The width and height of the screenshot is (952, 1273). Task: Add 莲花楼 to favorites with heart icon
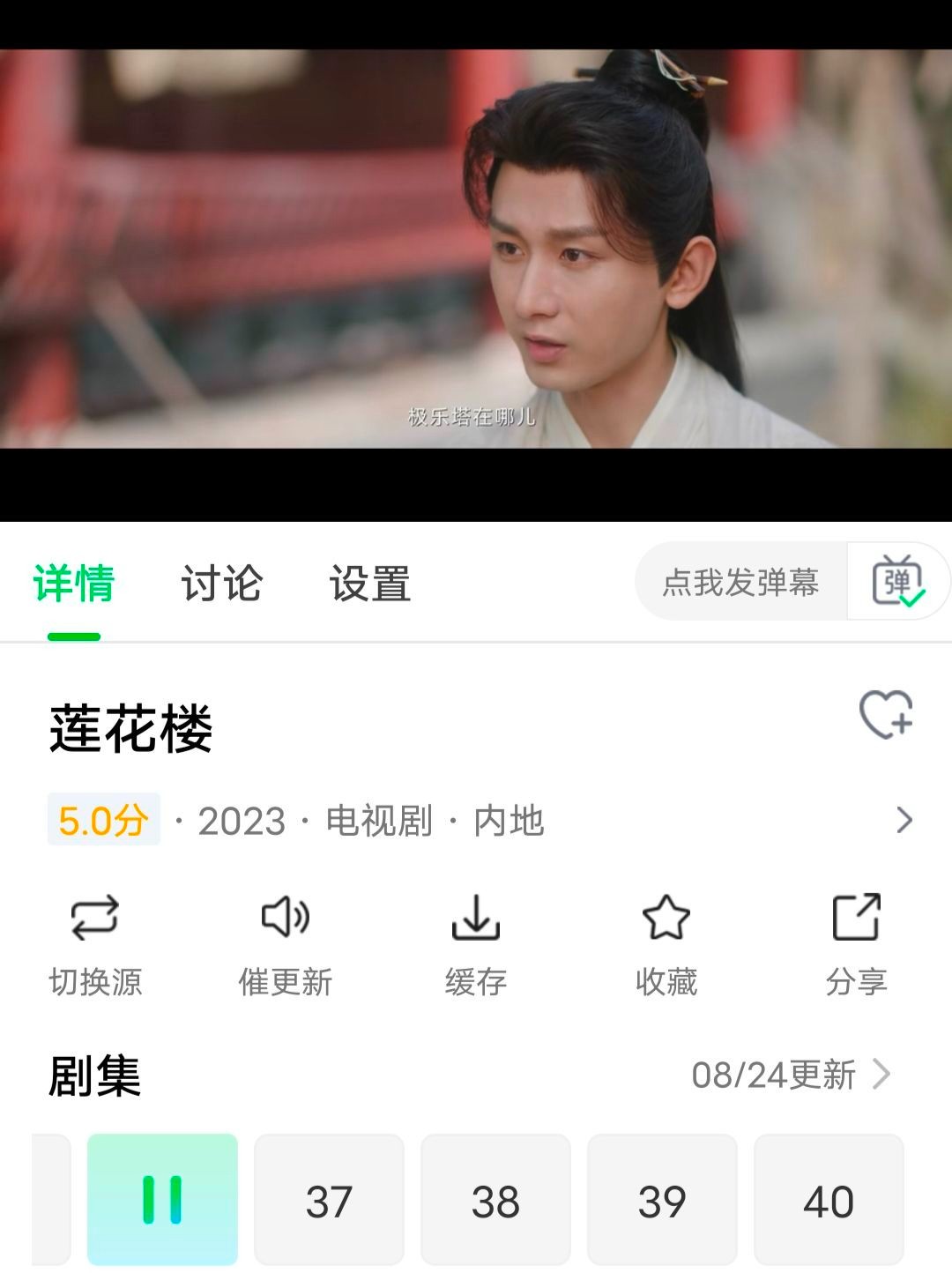[x=886, y=714]
